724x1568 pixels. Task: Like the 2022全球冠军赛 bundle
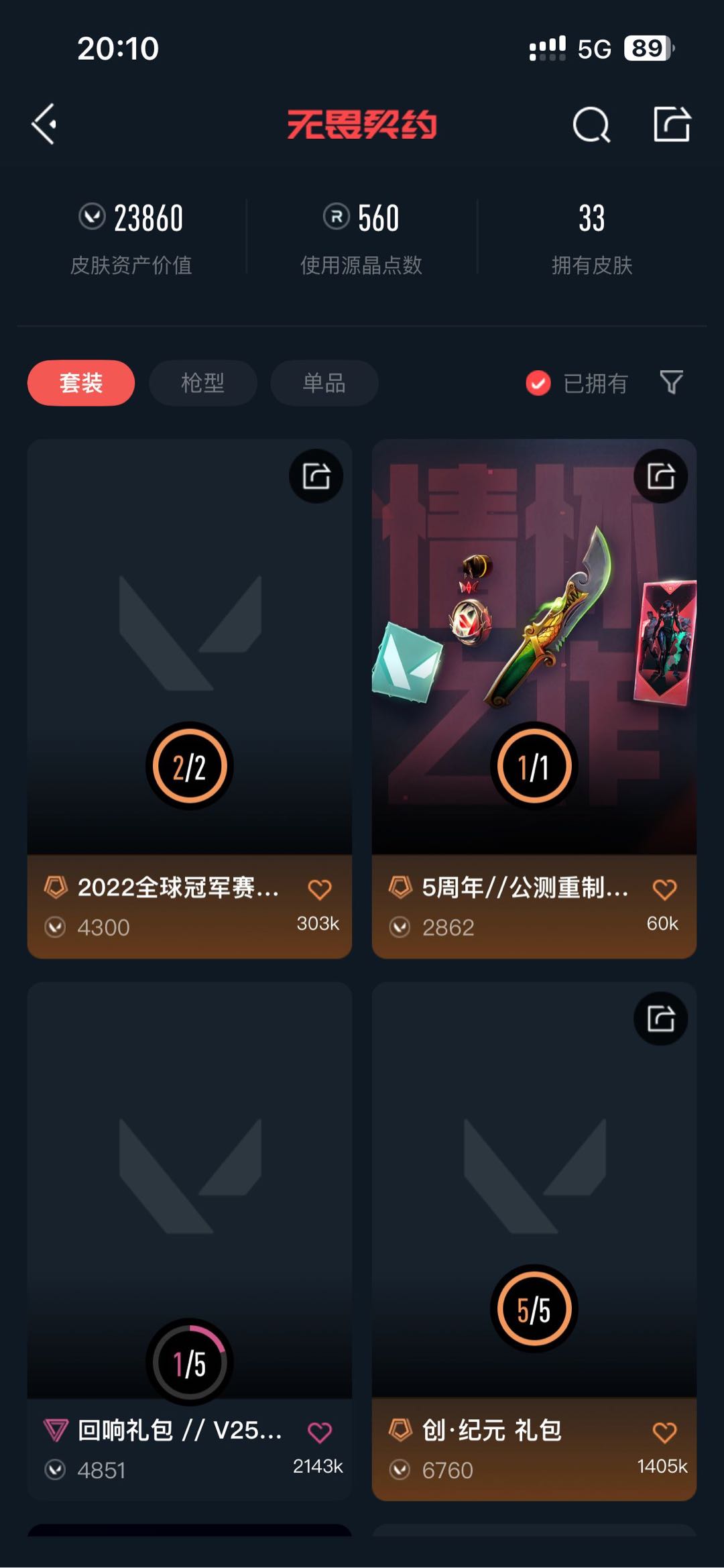[319, 889]
